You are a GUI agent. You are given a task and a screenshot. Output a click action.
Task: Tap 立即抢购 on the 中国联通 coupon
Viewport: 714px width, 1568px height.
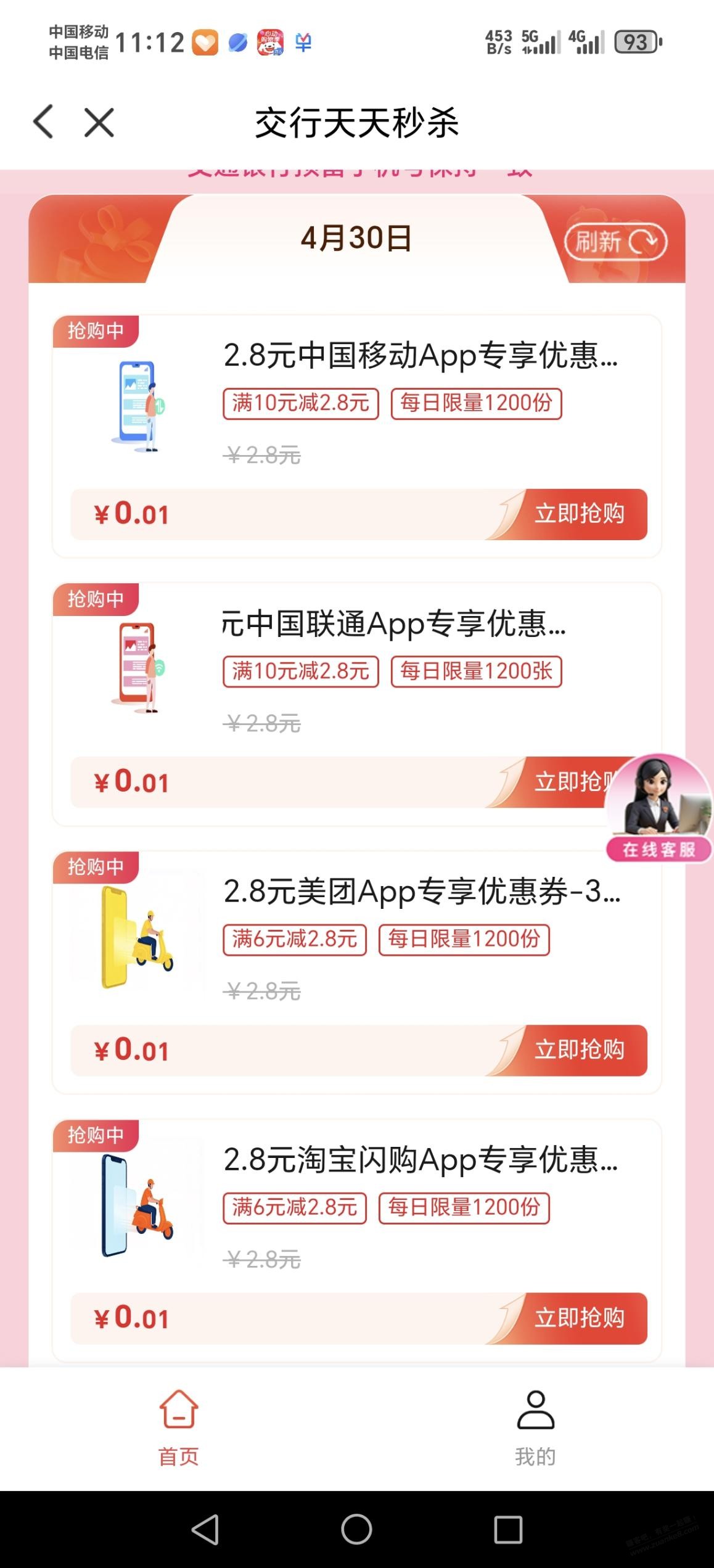click(578, 782)
